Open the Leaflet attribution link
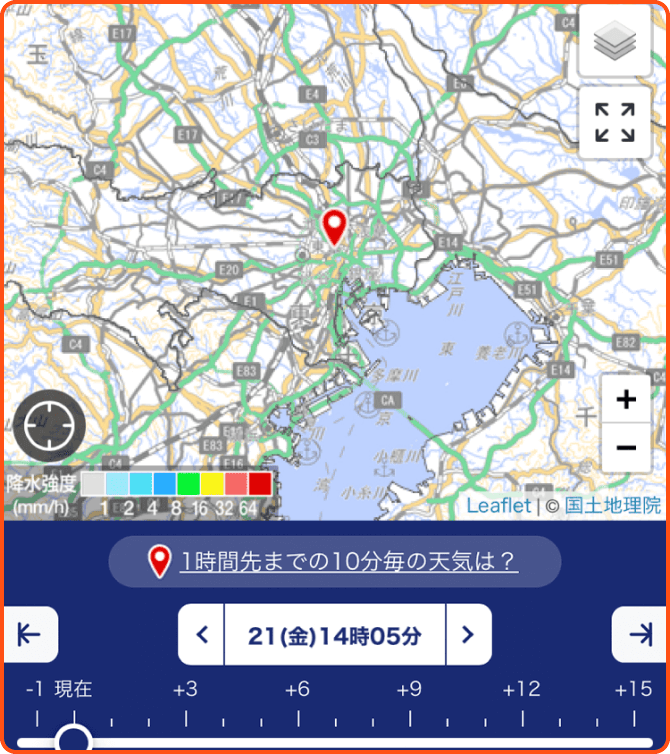Image resolution: width=670 pixels, height=754 pixels. (499, 506)
